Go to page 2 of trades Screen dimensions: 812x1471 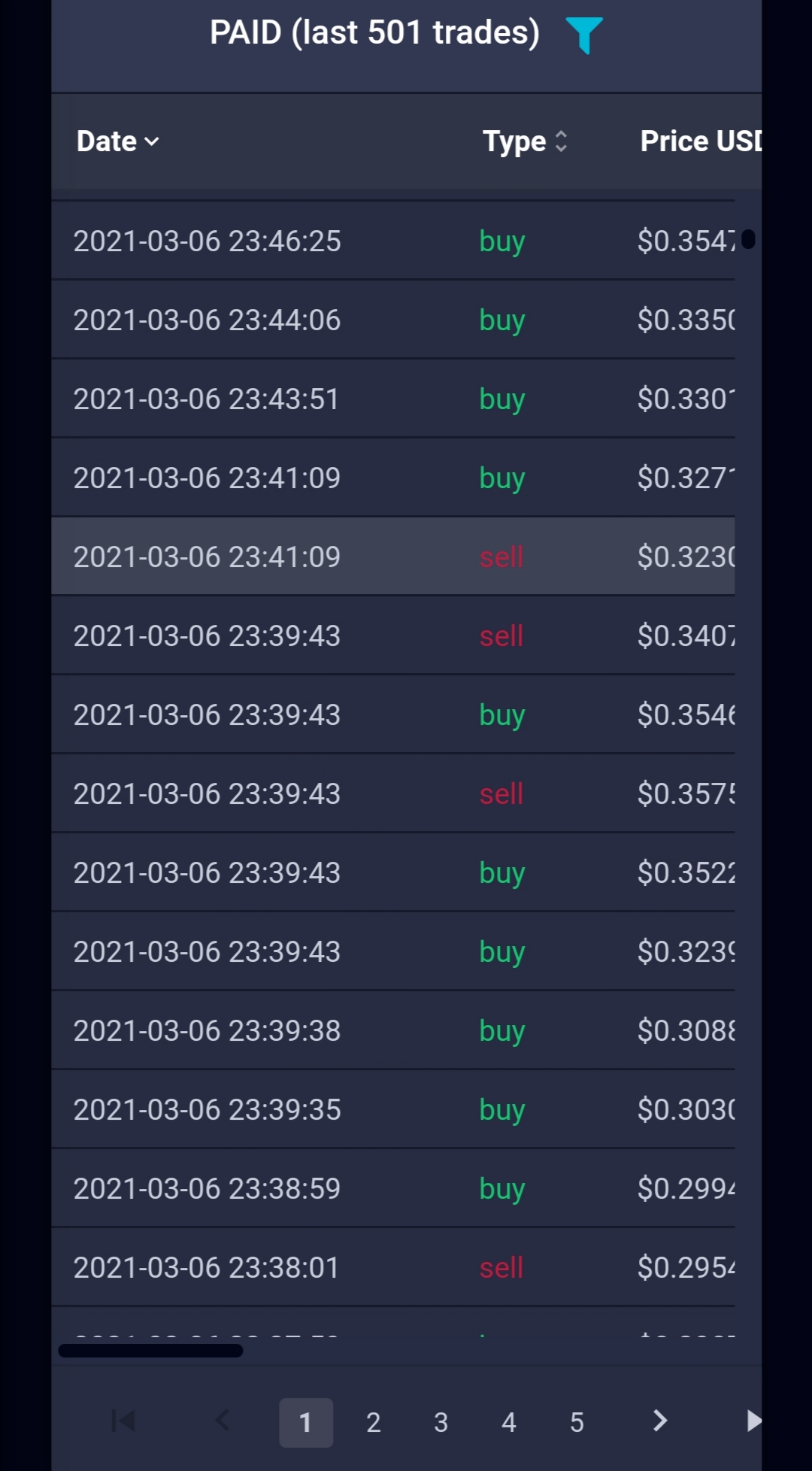coord(374,1422)
